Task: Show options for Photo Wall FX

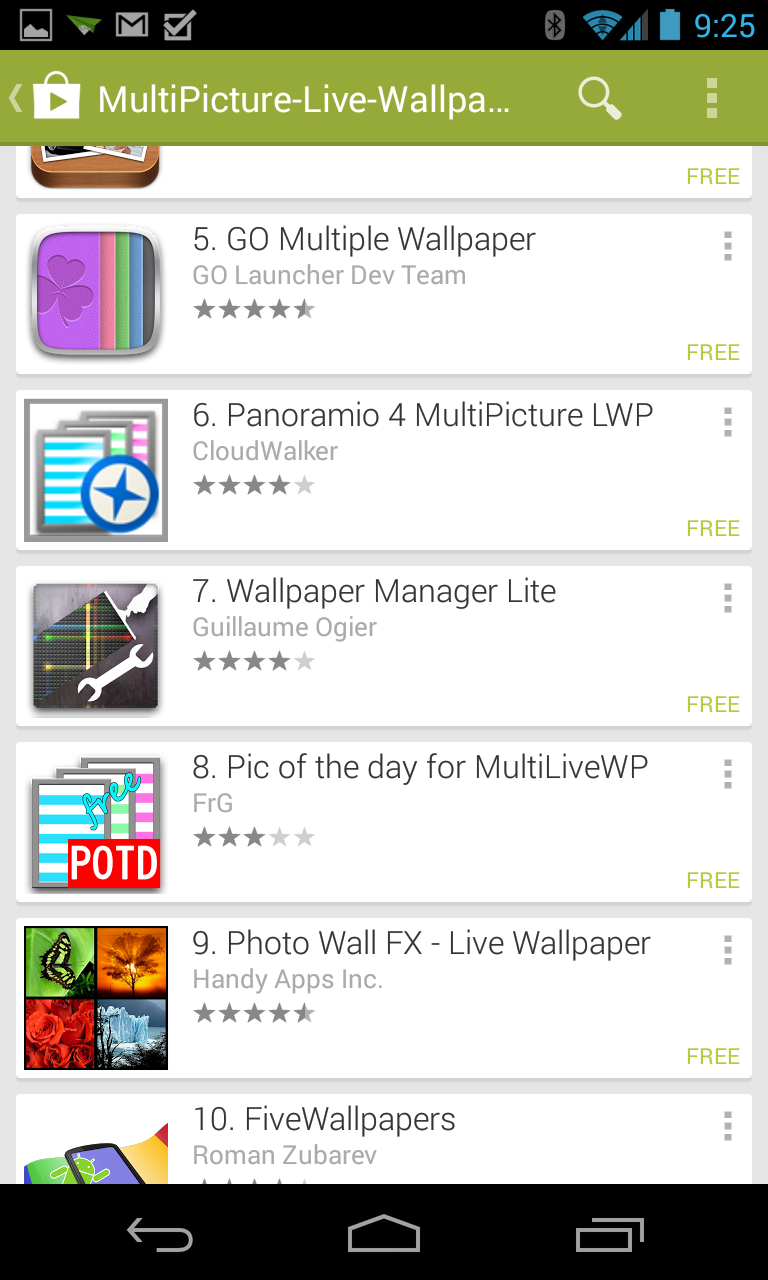Action: click(727, 950)
